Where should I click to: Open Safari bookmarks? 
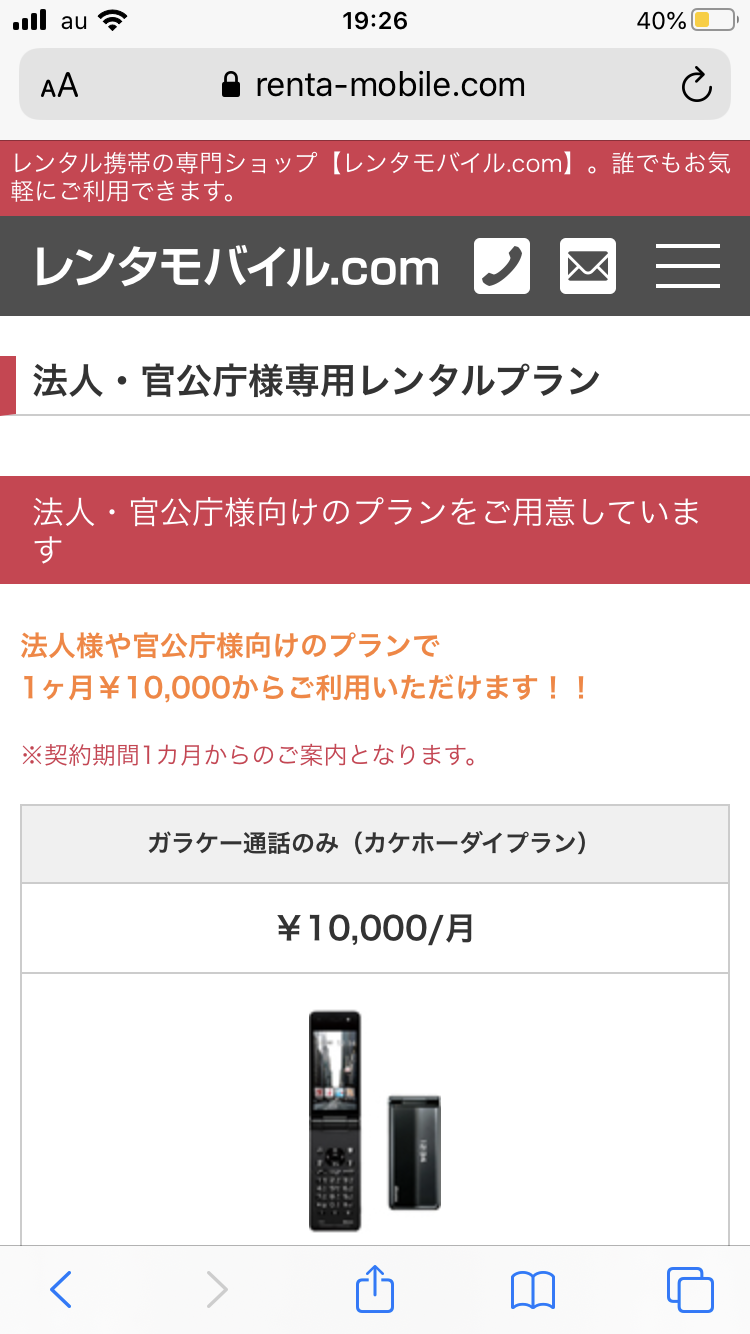(x=532, y=1290)
